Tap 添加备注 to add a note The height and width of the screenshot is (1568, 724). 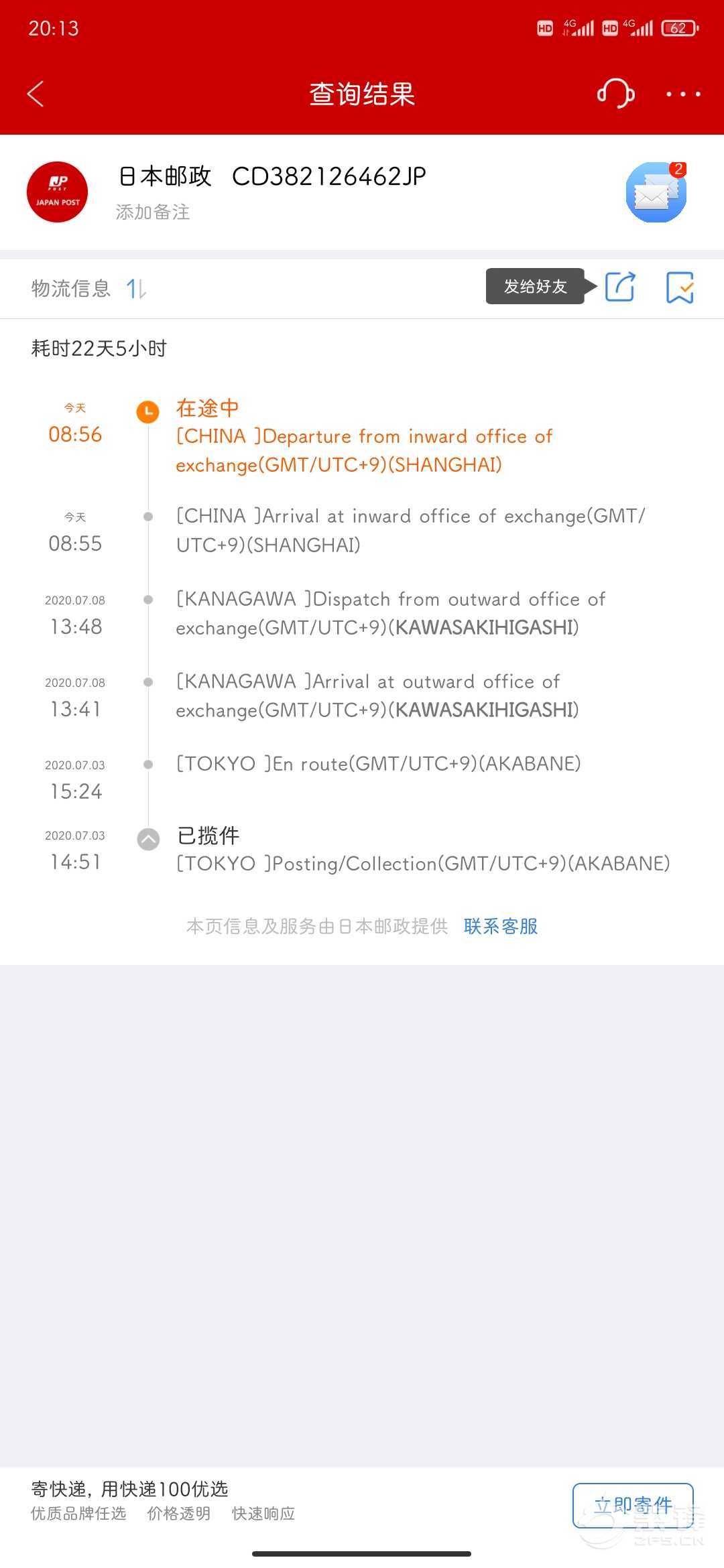(153, 212)
